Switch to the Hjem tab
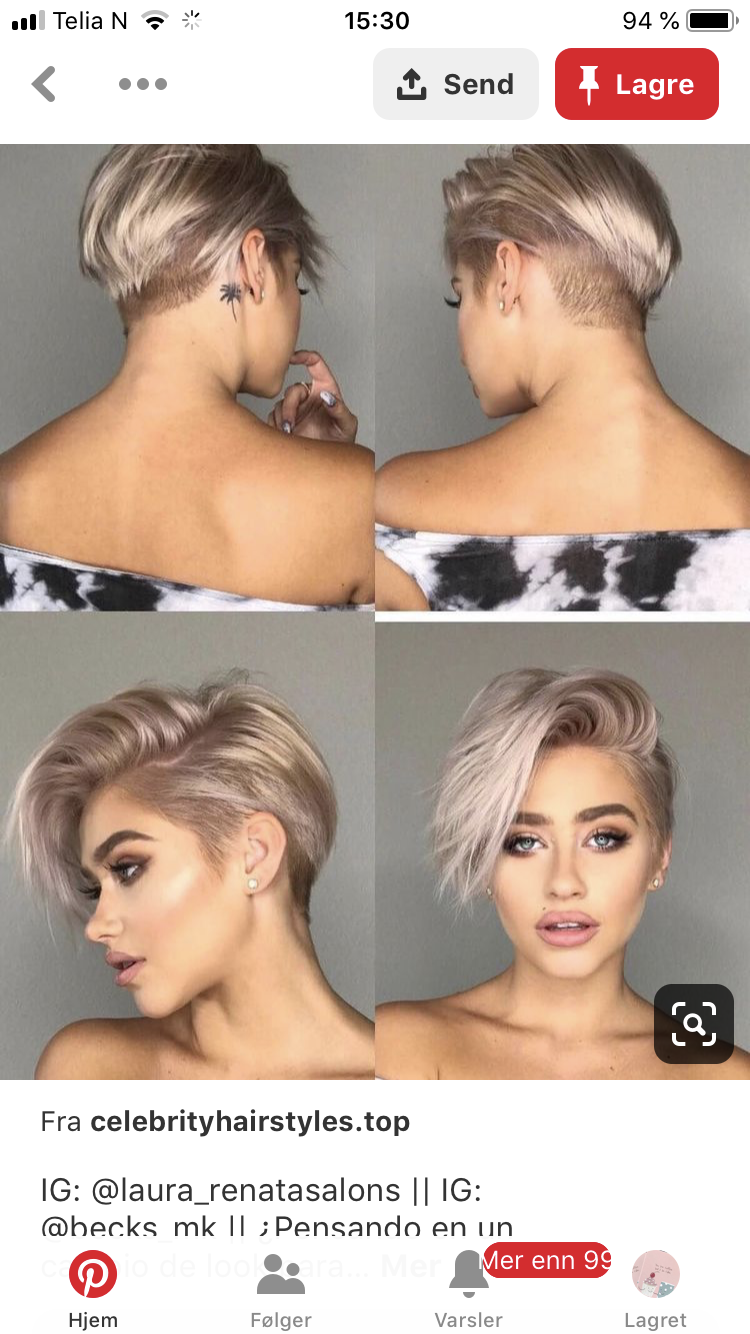Screen dimensions: 750x1334 (93, 1290)
